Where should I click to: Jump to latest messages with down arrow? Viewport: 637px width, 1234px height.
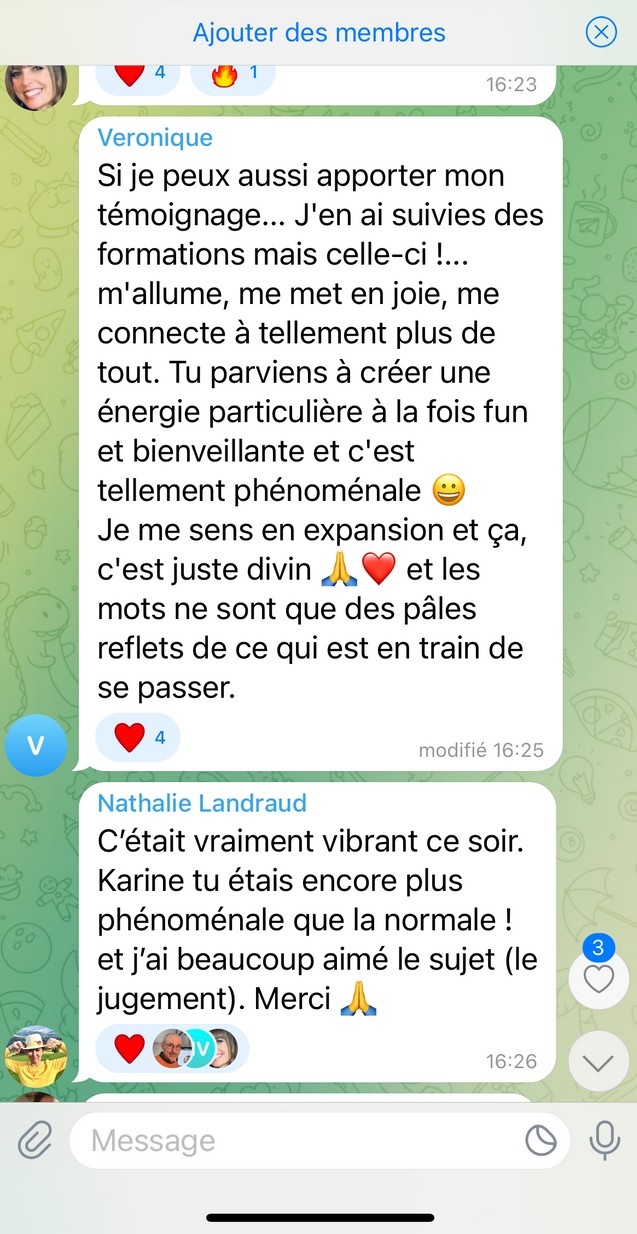coord(598,1062)
